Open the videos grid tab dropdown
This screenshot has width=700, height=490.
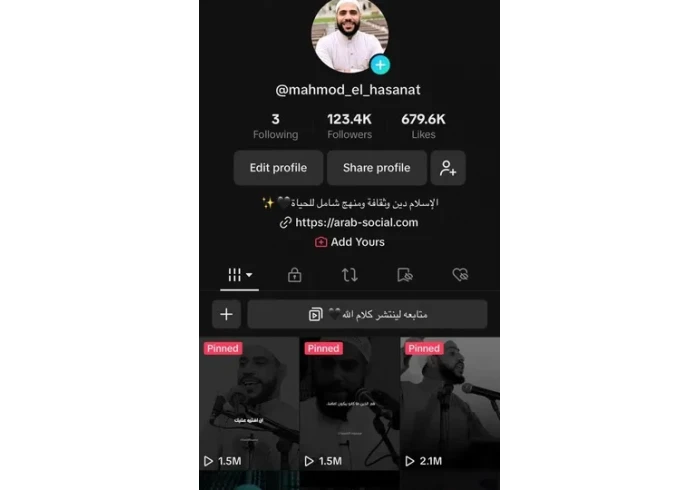pos(239,274)
